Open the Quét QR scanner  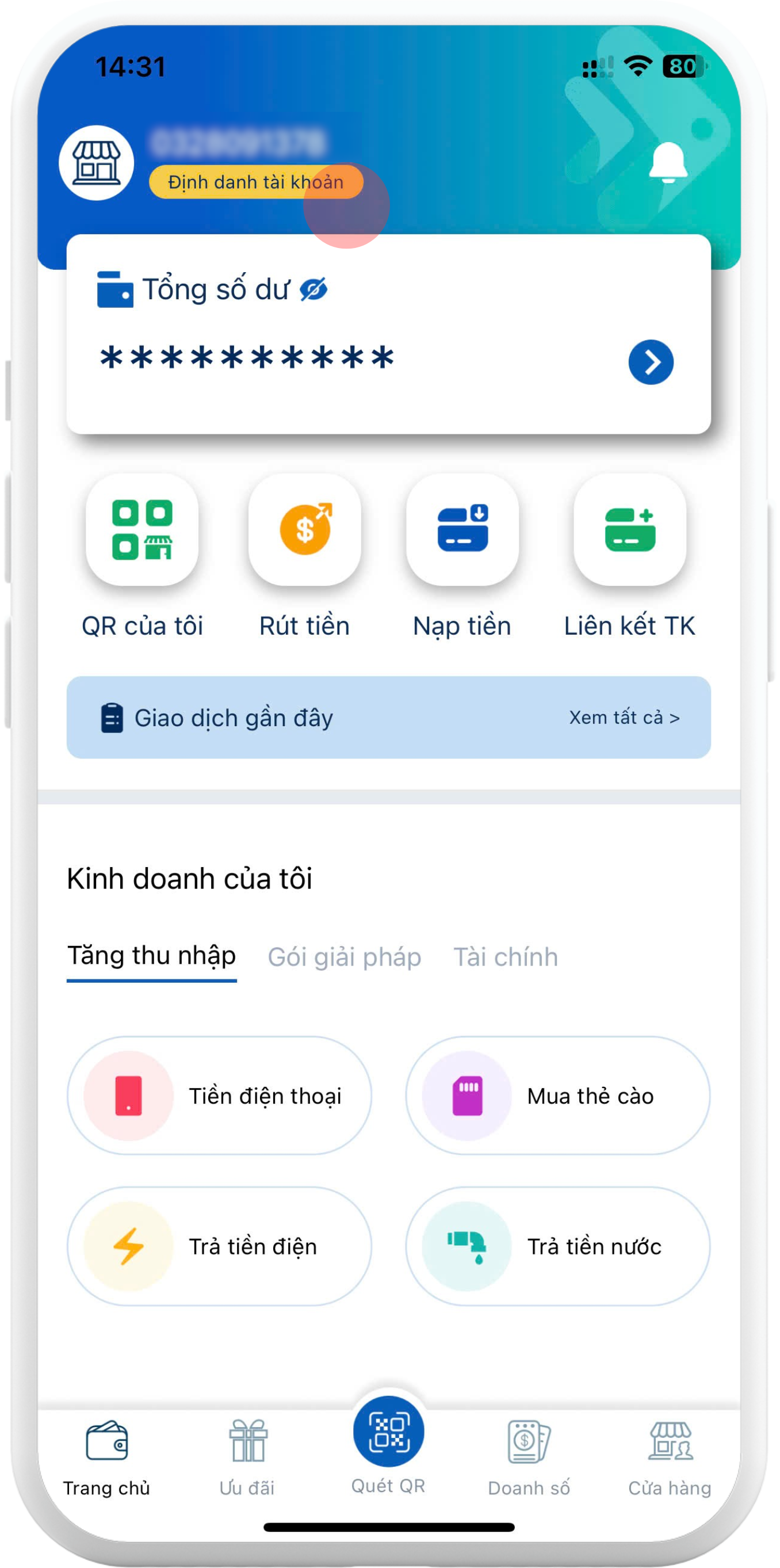click(x=388, y=1432)
